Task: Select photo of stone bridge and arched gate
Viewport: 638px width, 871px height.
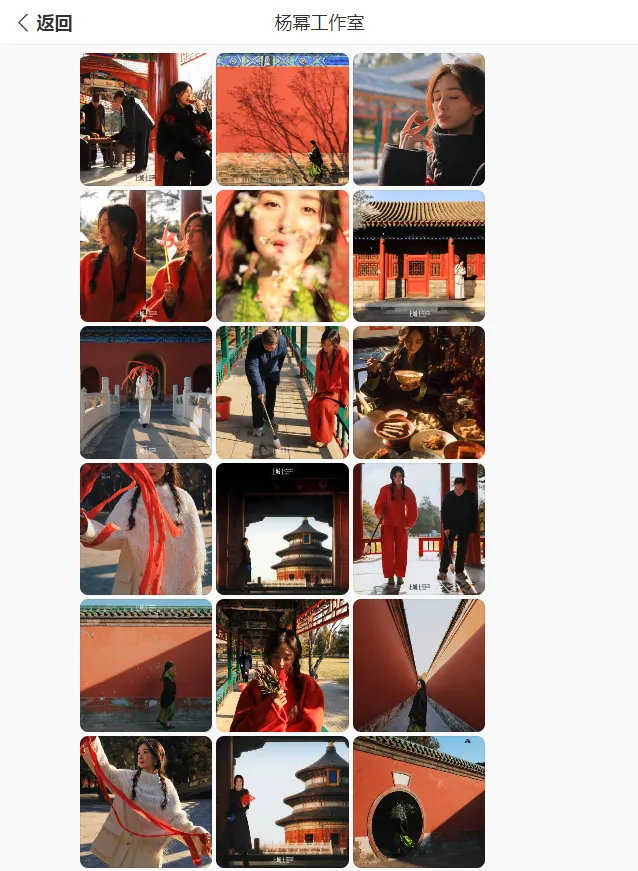Action: click(x=146, y=392)
